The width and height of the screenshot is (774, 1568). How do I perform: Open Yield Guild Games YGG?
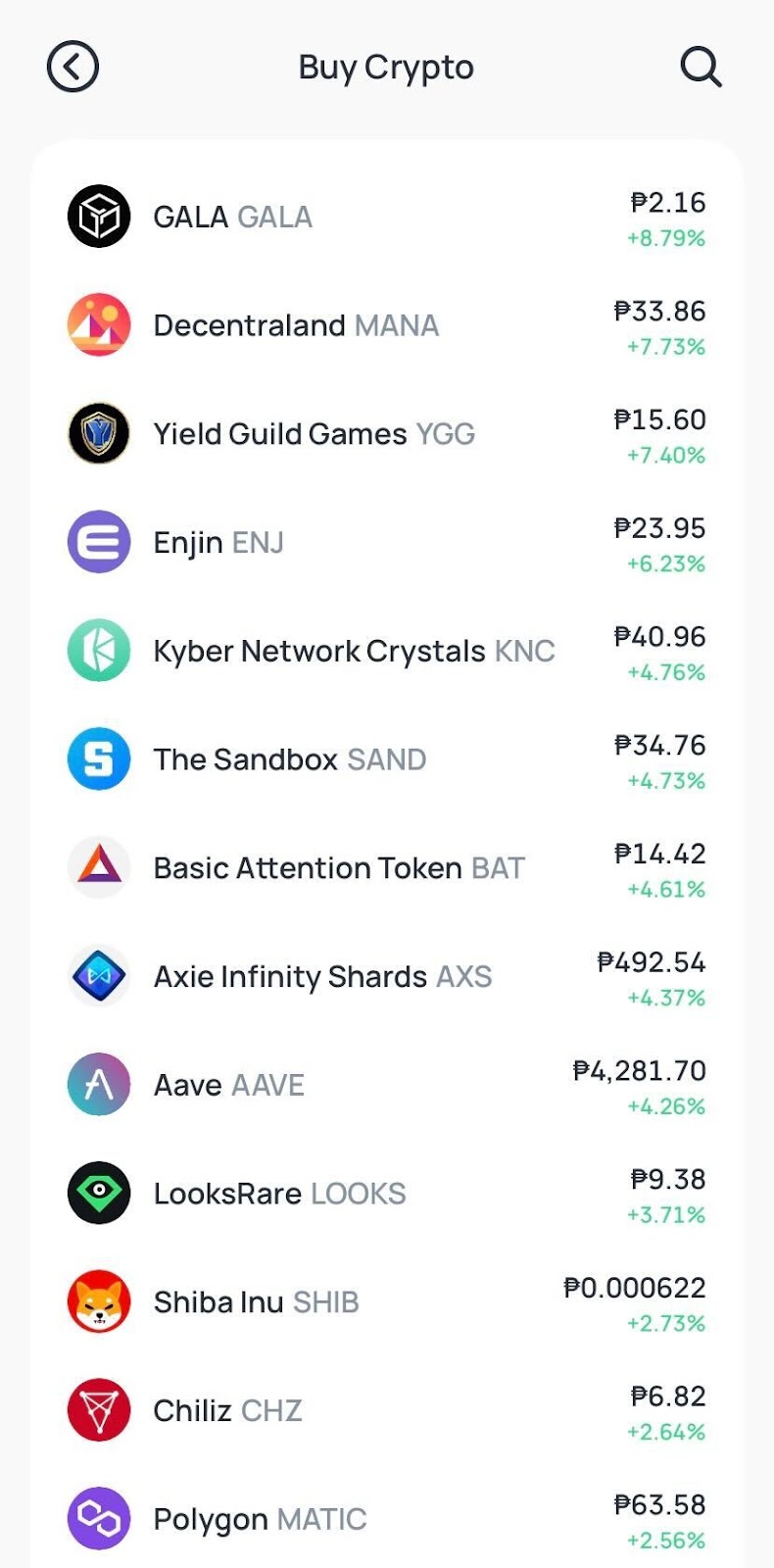point(386,434)
